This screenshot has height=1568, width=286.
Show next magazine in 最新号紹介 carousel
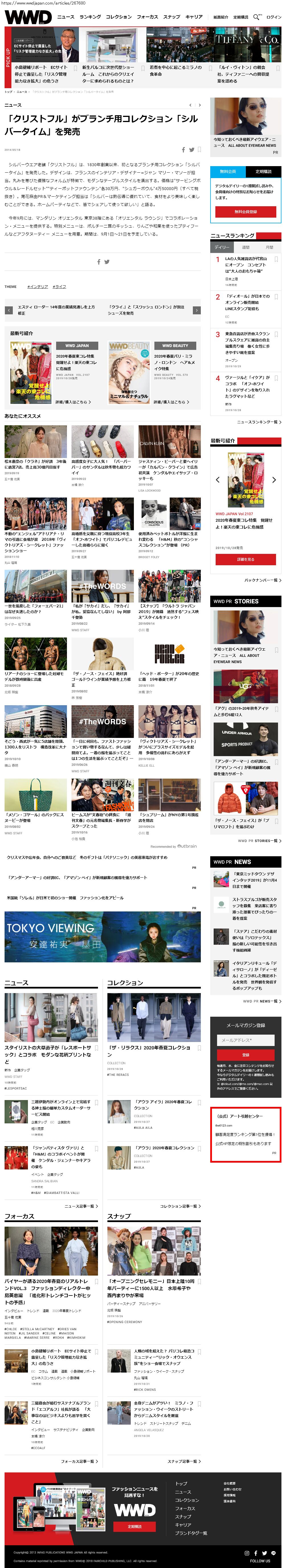274,480
